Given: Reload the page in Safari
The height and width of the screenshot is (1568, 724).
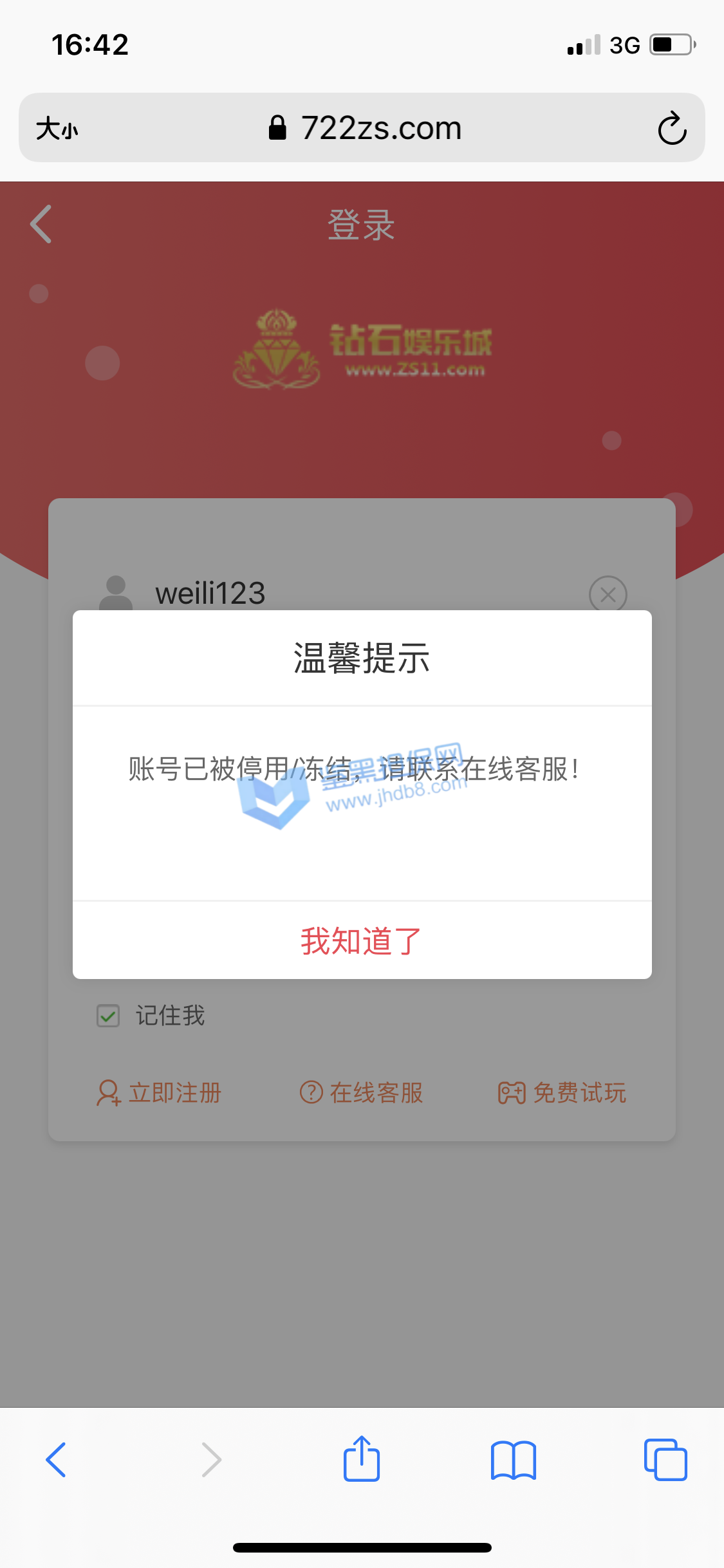Looking at the screenshot, I should (672, 128).
